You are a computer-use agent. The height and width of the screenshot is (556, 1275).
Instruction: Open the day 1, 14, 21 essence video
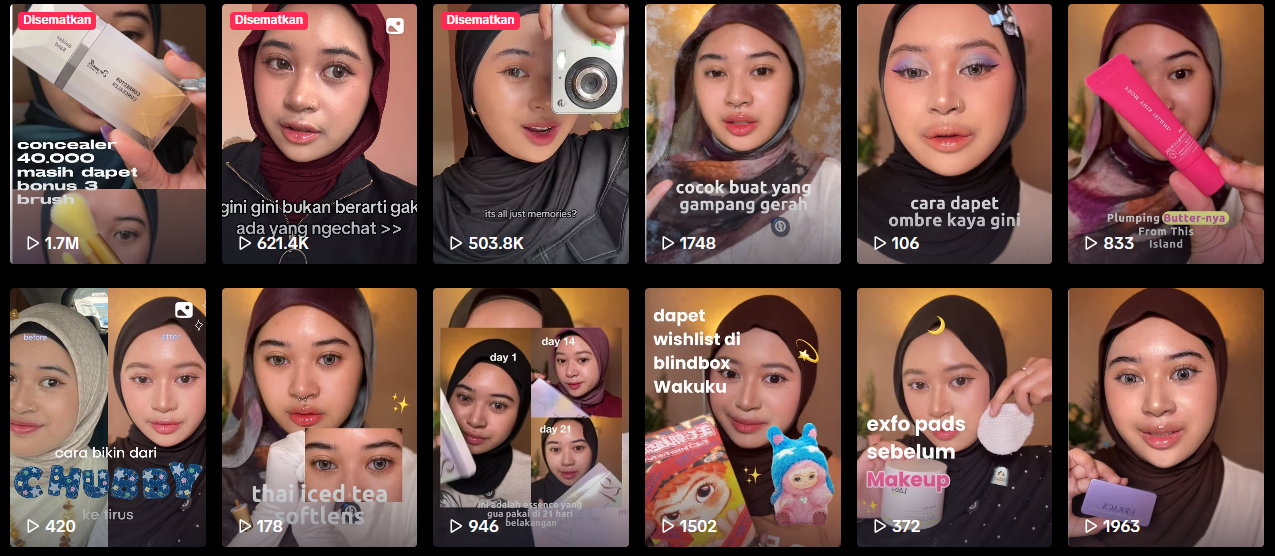pos(531,417)
